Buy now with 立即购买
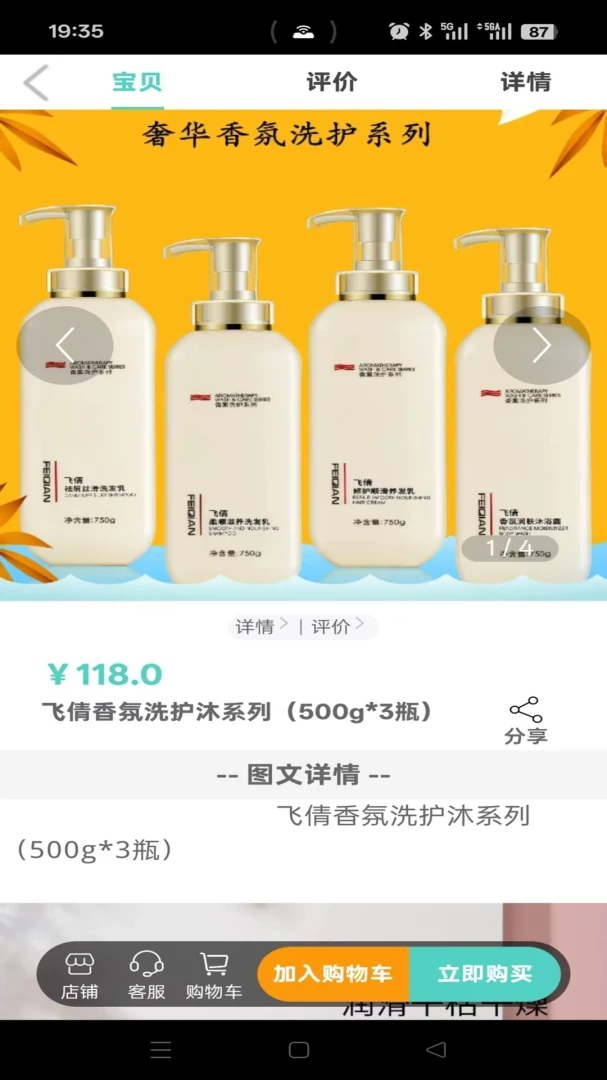607x1080 pixels. [485, 974]
